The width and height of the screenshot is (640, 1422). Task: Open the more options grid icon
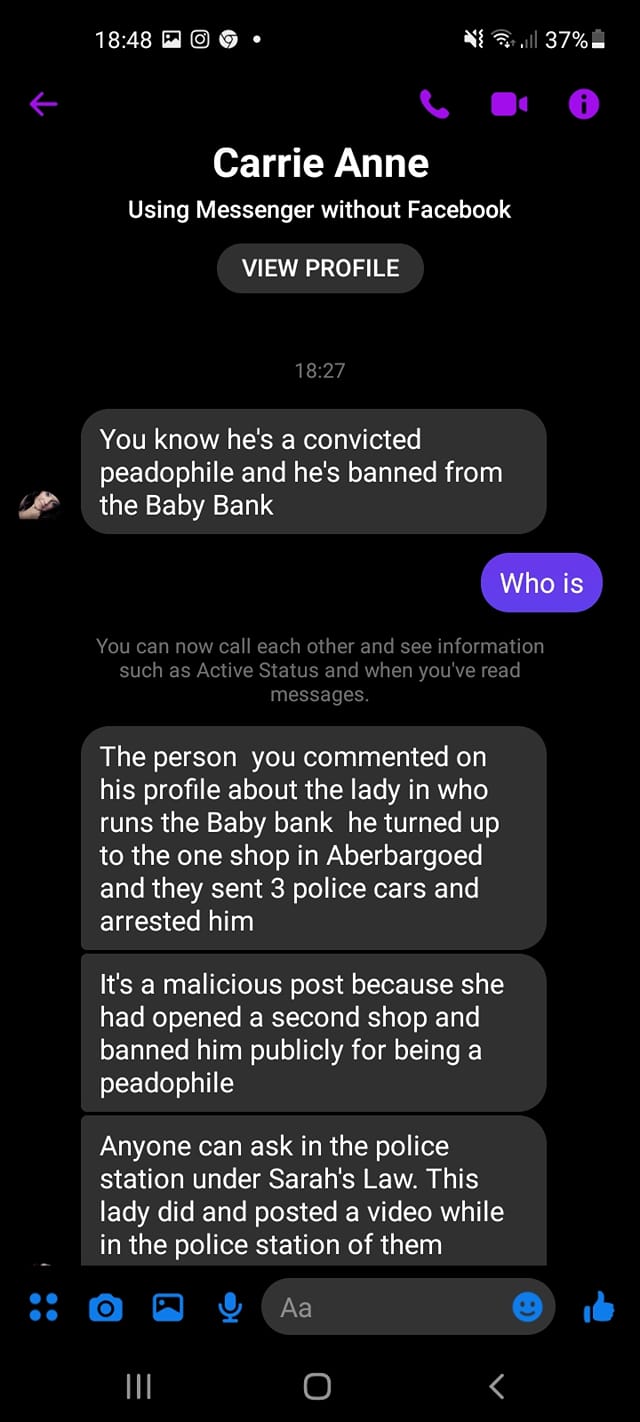point(43,1307)
